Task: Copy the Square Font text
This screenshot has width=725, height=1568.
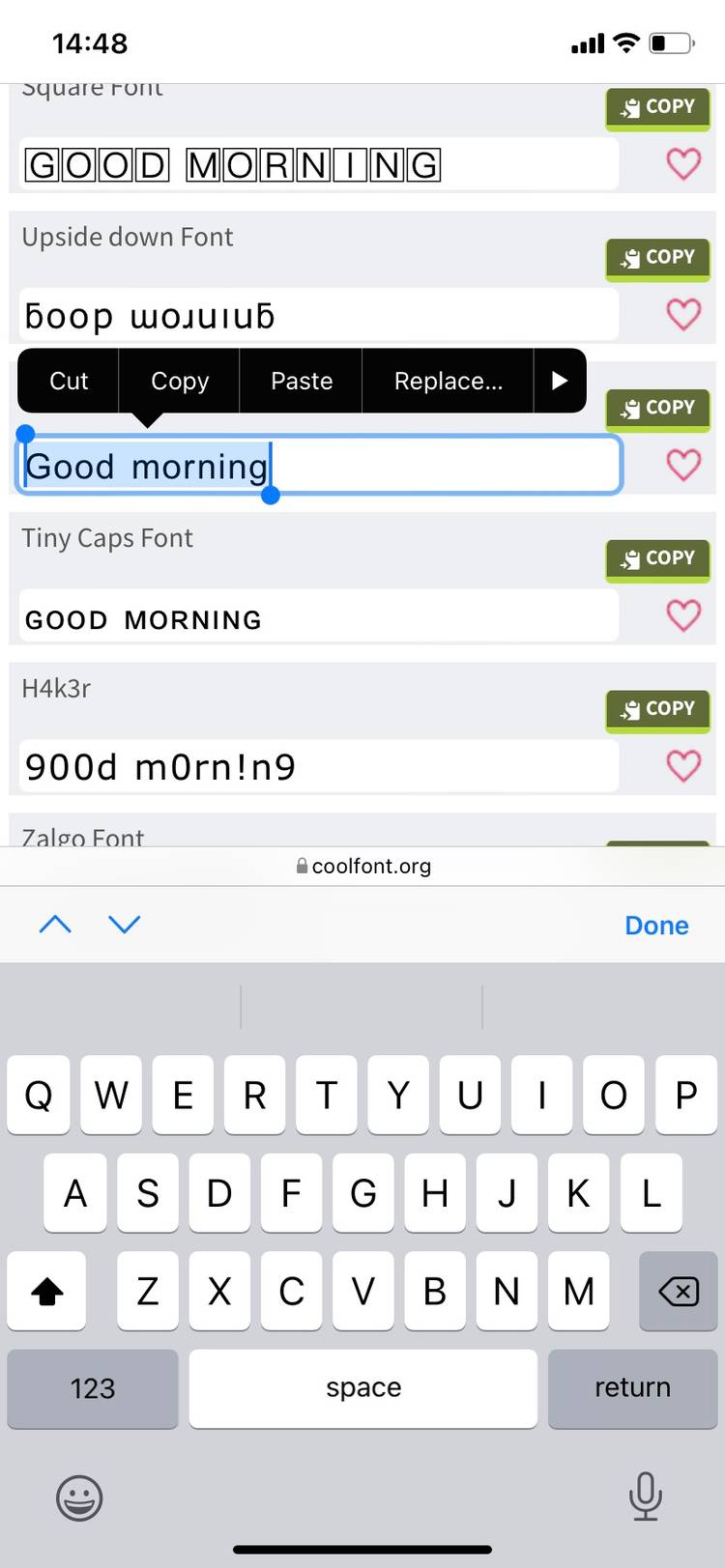Action: 657,107
